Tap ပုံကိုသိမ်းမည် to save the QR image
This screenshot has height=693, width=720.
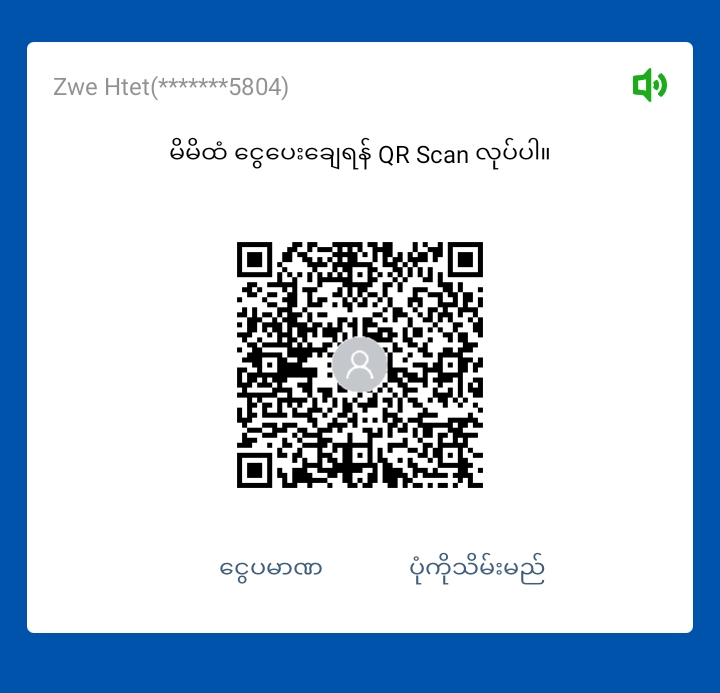click(x=477, y=569)
